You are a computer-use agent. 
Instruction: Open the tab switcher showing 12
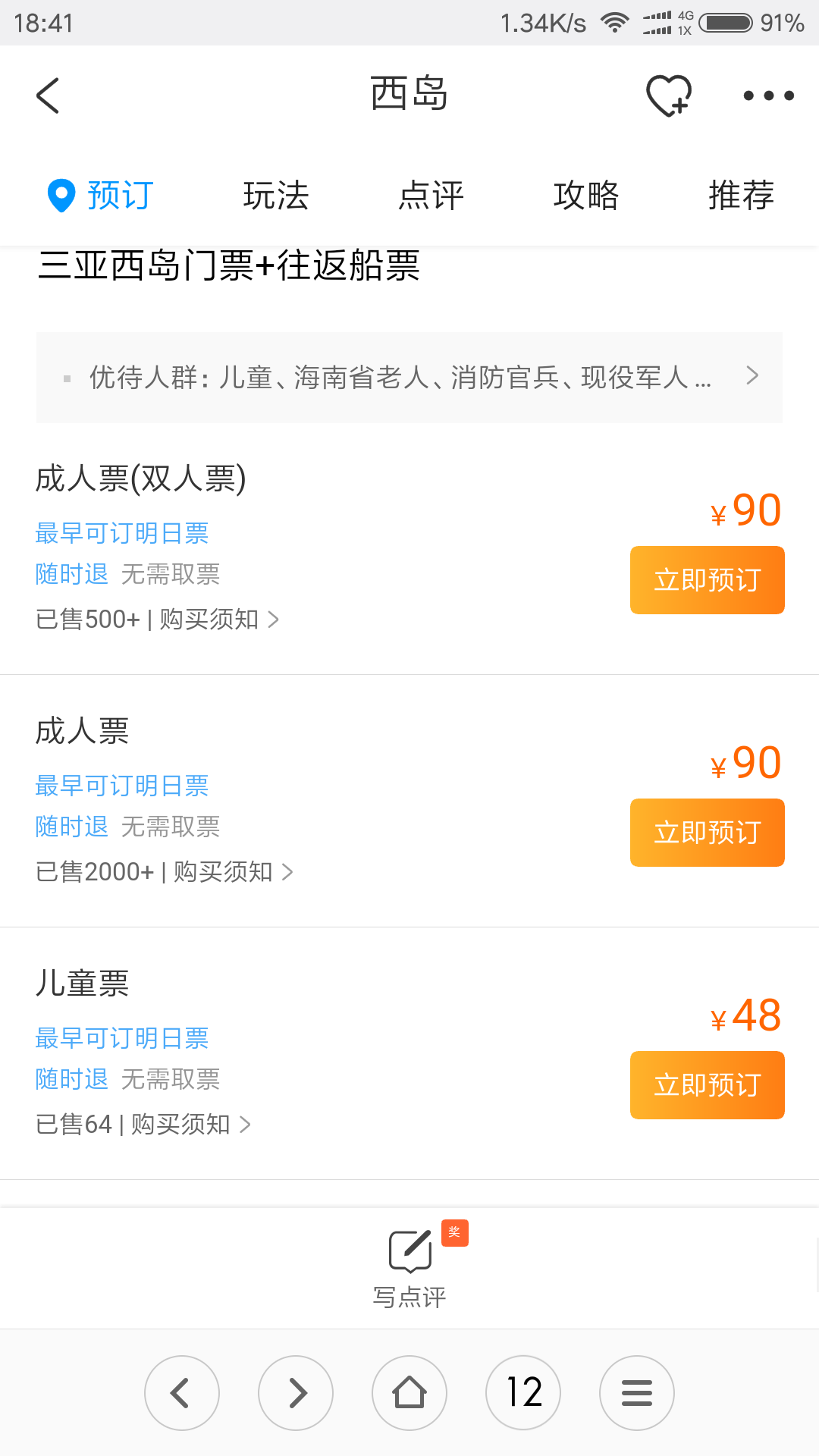point(523,1393)
